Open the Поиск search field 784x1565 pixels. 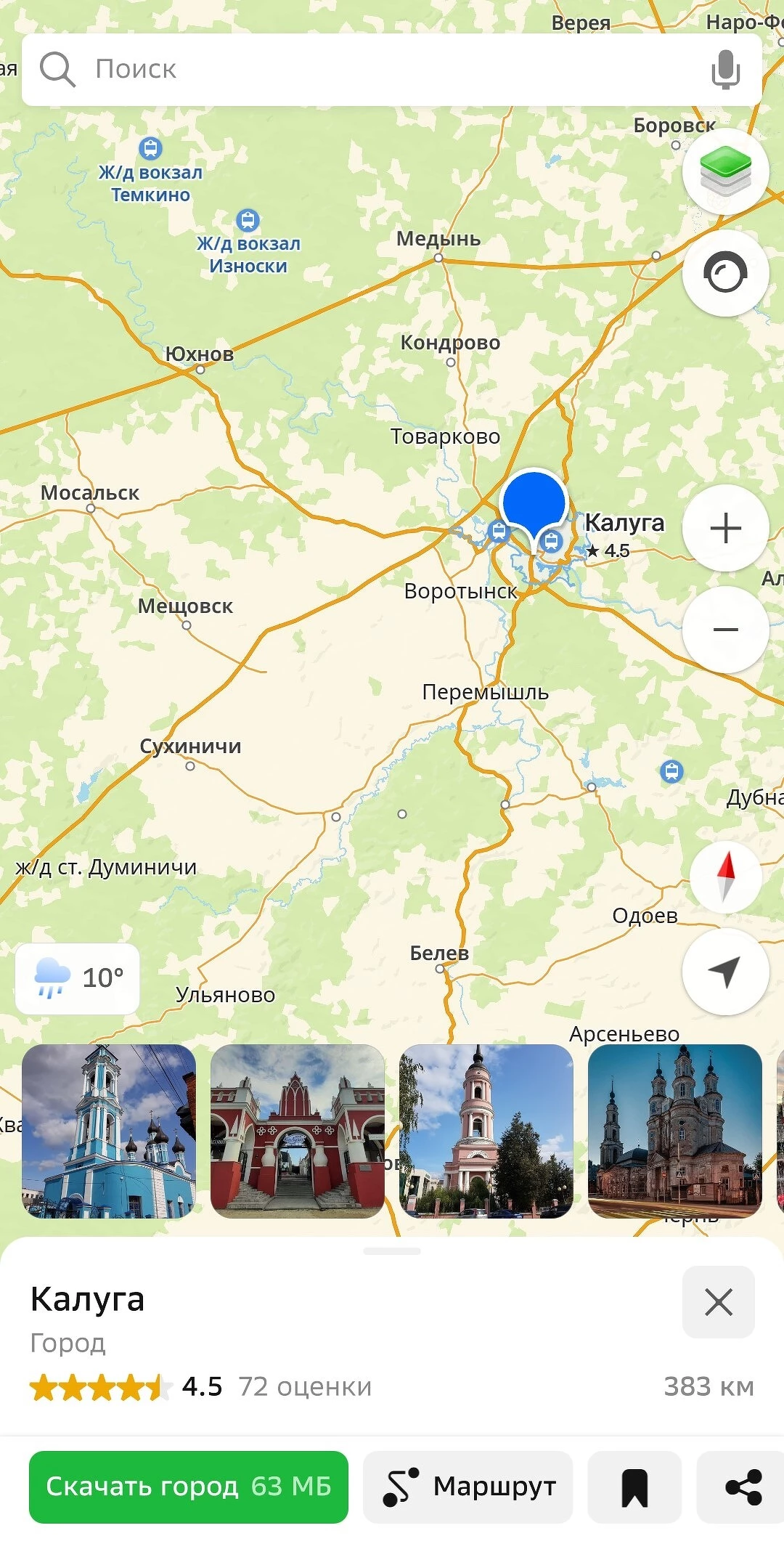[363, 70]
